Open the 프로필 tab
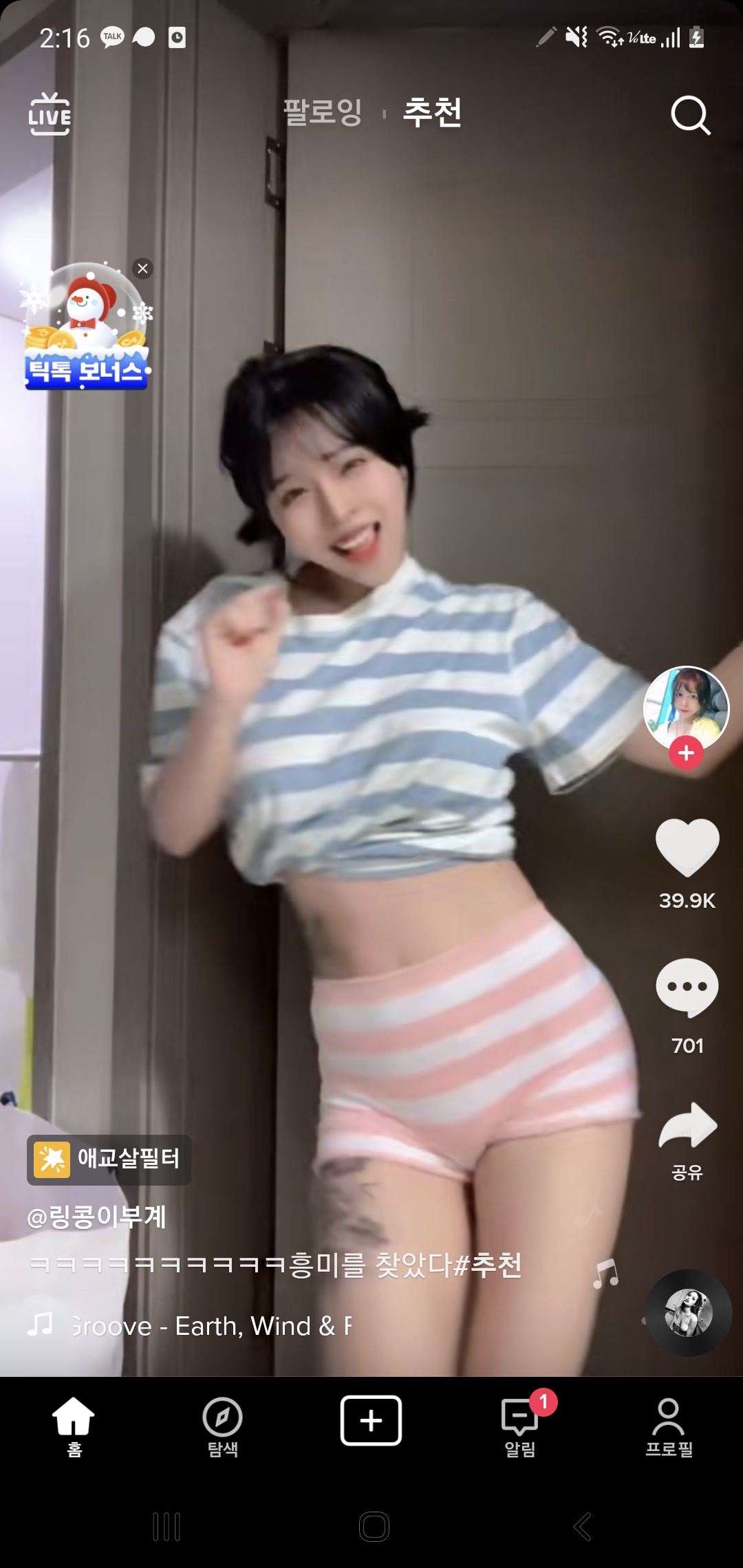 point(668,1426)
